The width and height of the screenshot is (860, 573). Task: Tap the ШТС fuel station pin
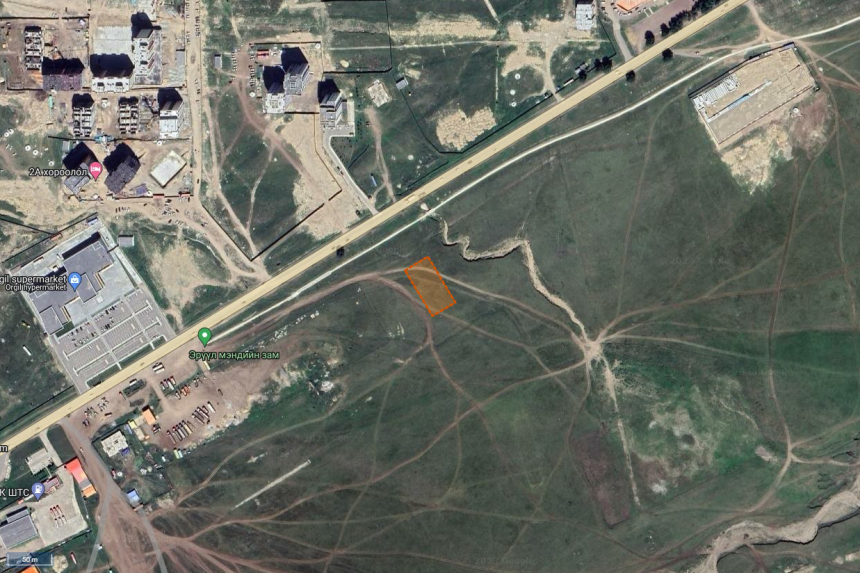point(38,490)
